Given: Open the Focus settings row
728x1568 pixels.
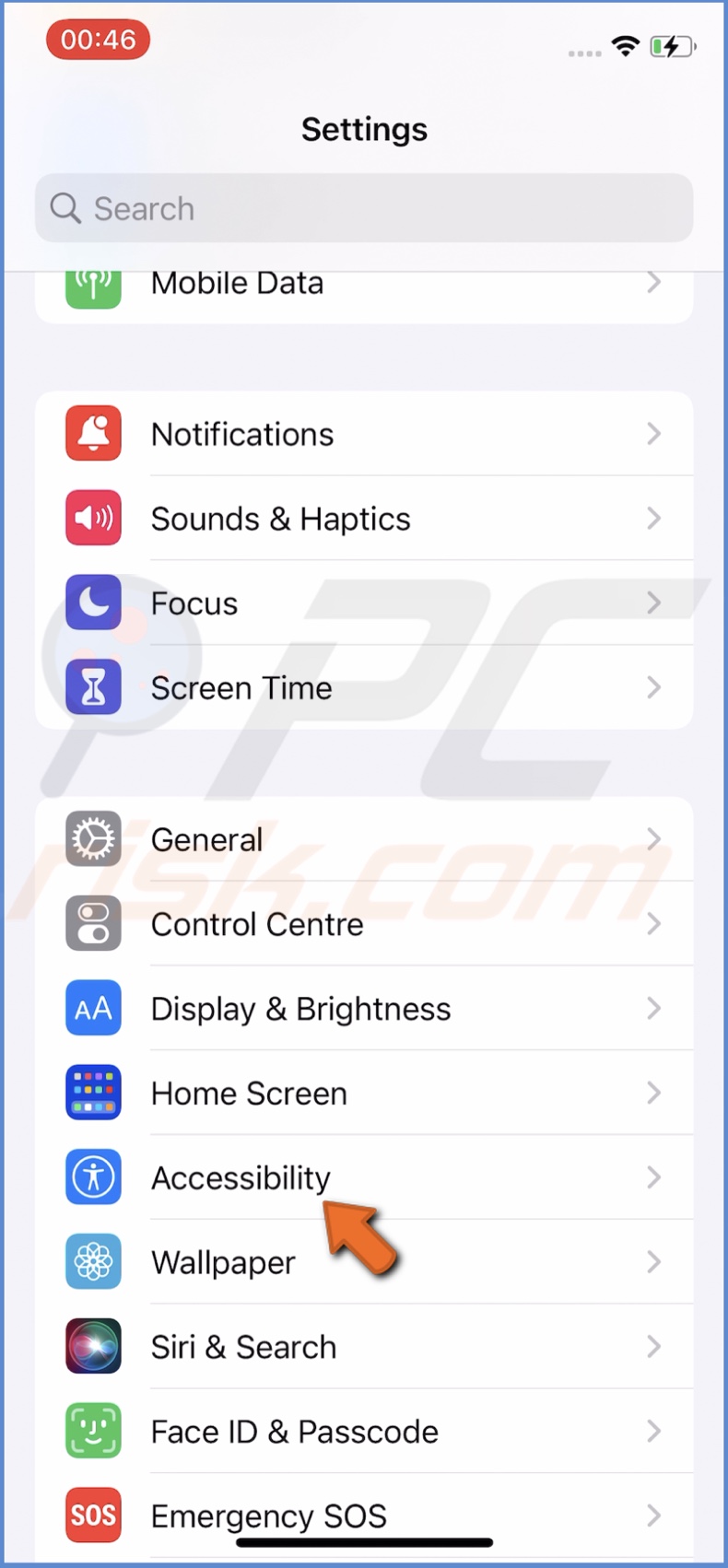Looking at the screenshot, I should point(364,603).
